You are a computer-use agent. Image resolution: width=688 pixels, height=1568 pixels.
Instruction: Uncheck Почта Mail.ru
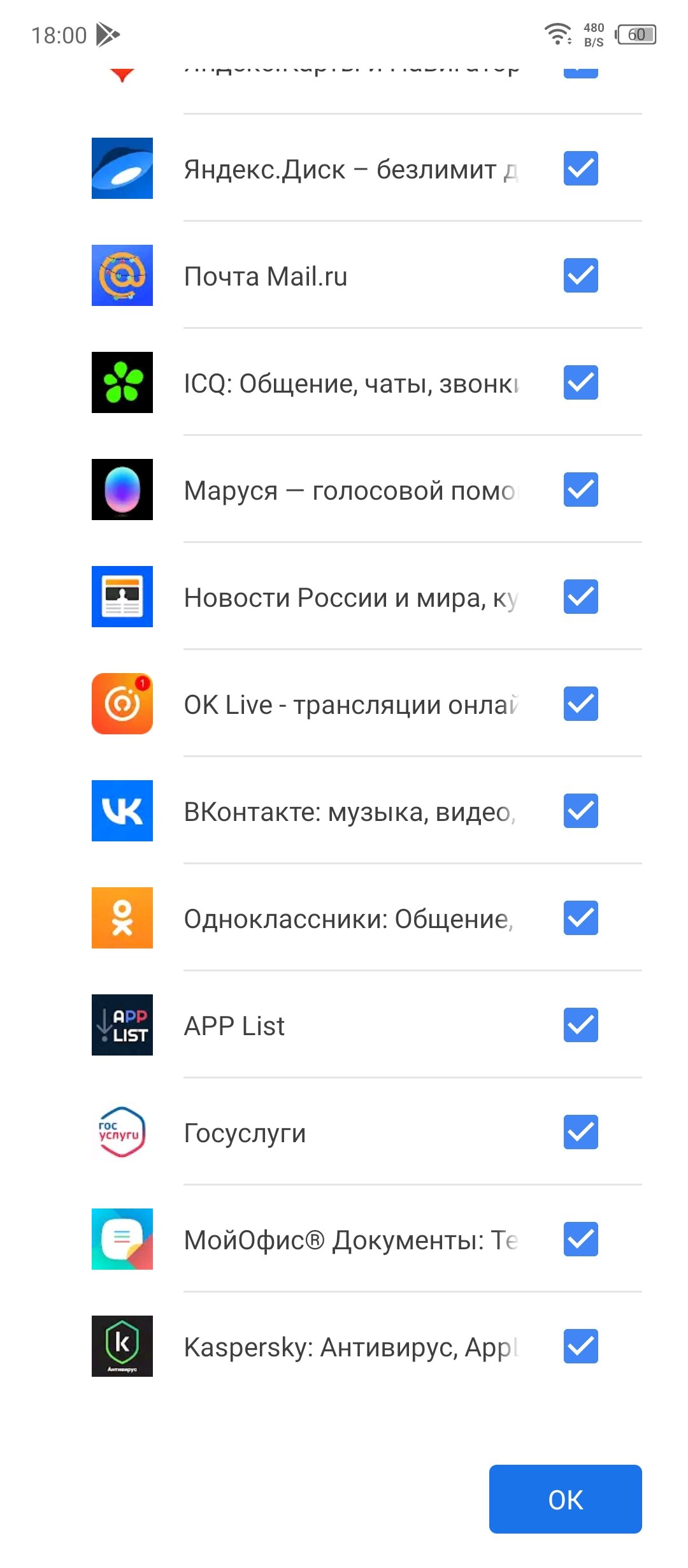pos(581,275)
